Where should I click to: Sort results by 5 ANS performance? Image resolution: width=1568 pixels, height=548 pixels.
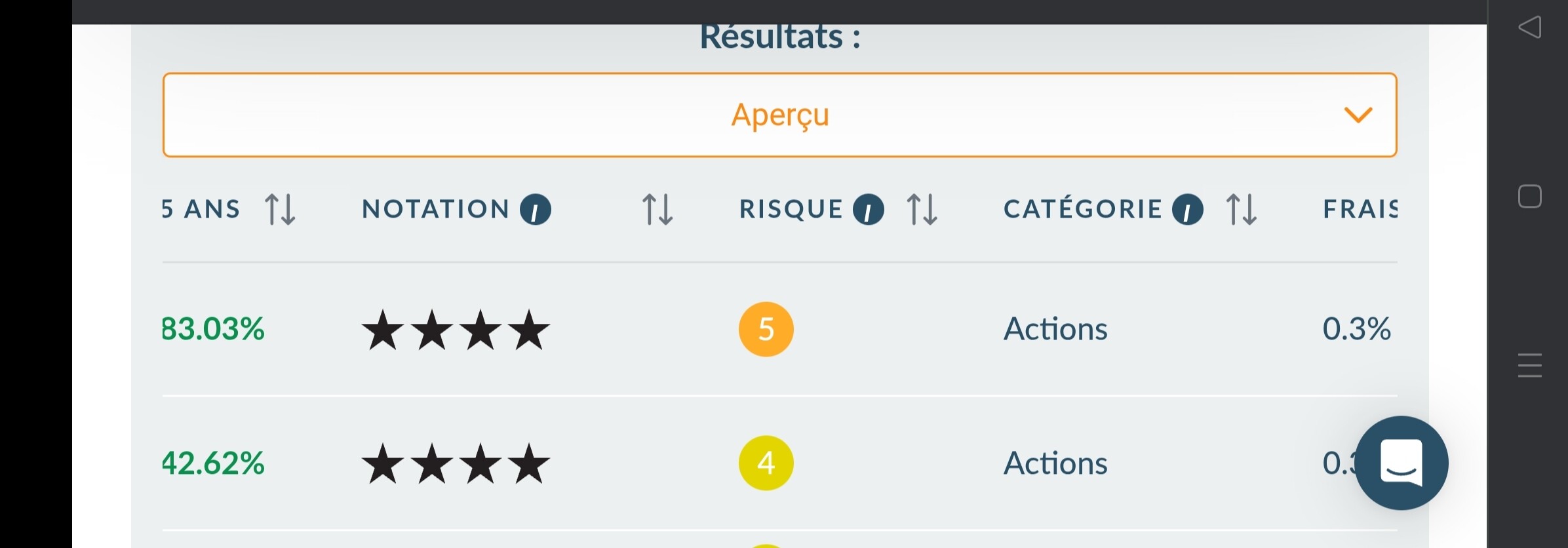tap(280, 210)
